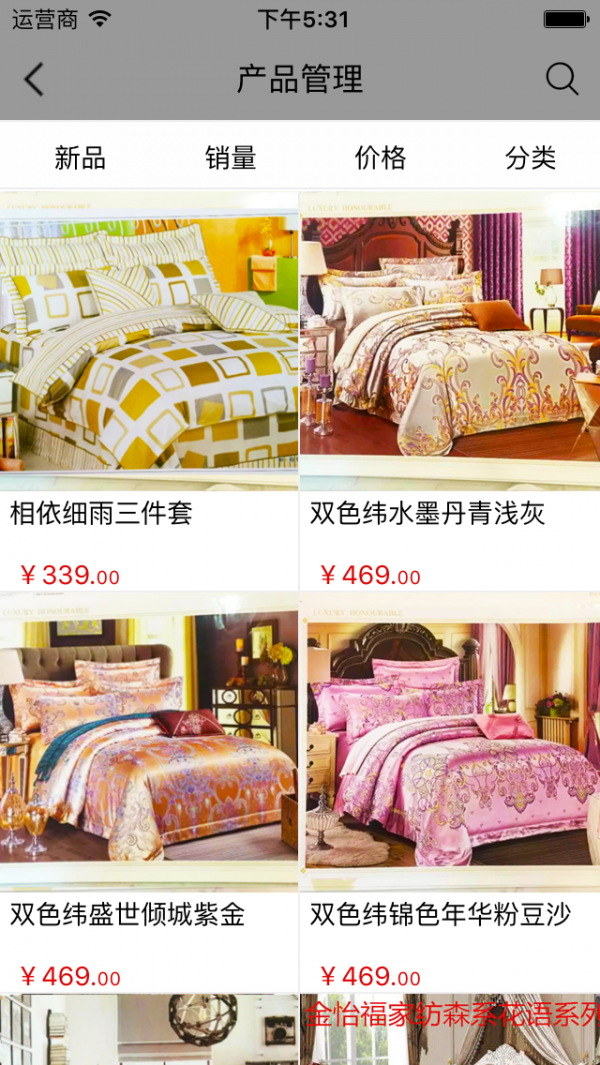
Task: Switch to the 新品 tab
Action: 80,158
